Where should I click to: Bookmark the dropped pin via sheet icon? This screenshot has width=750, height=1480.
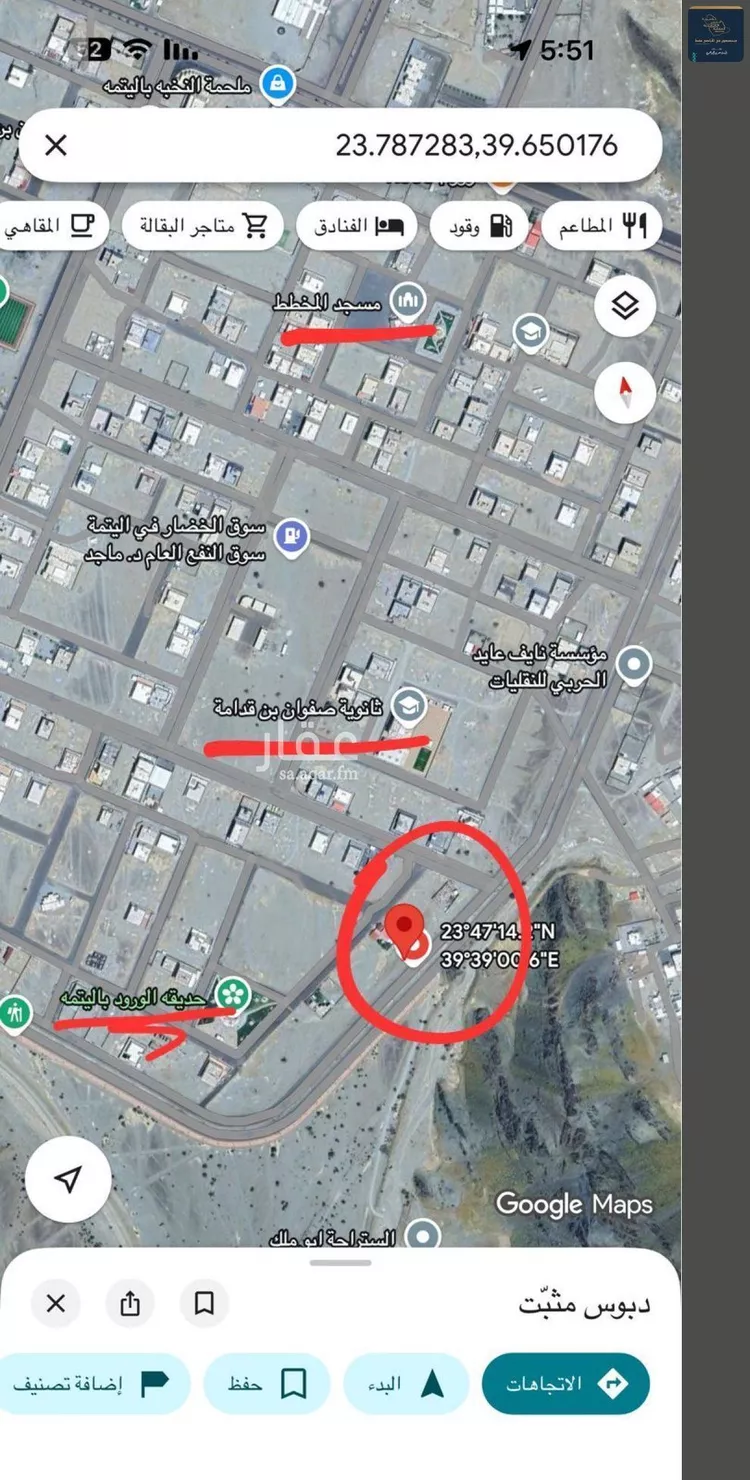[x=204, y=1303]
